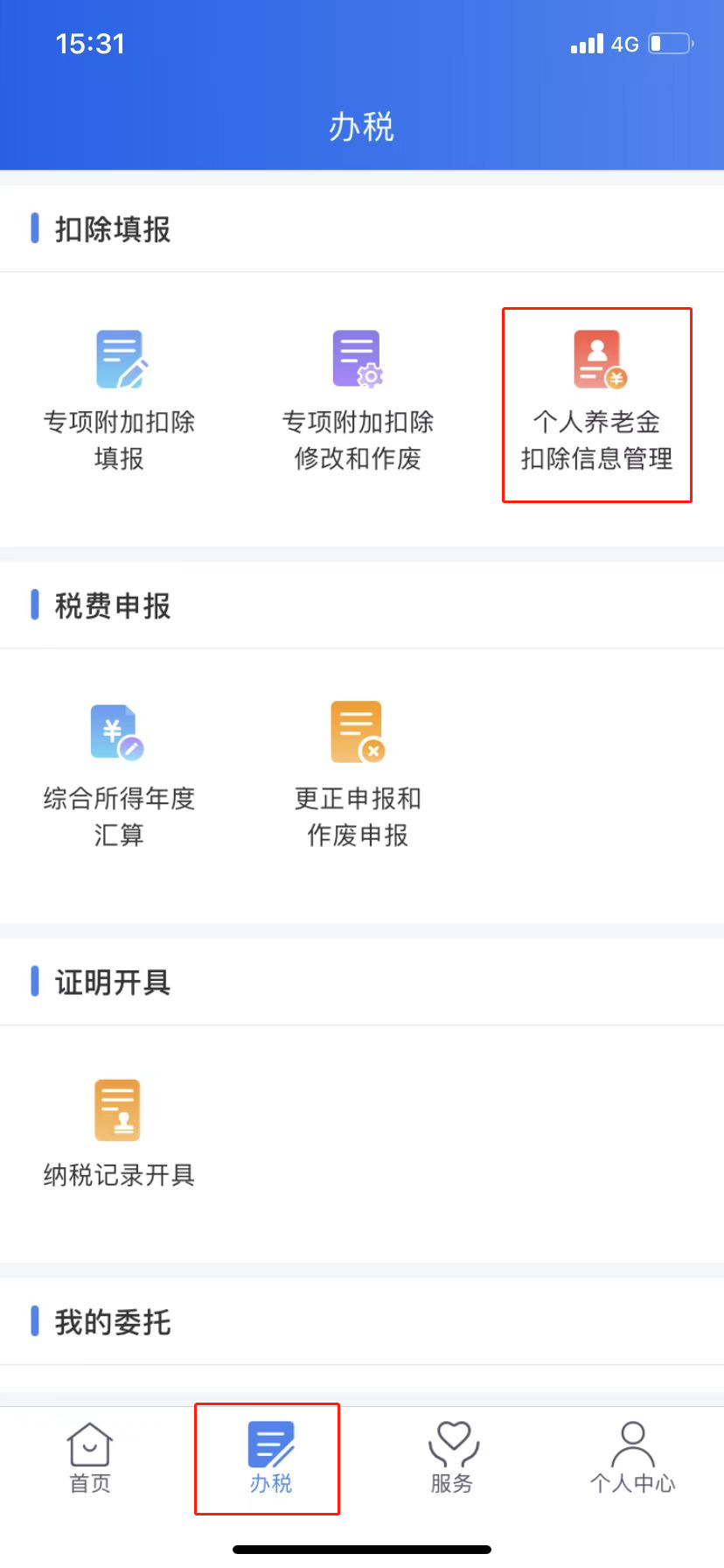Go to the 首页 tab
The height and width of the screenshot is (1568, 724).
(90, 1459)
